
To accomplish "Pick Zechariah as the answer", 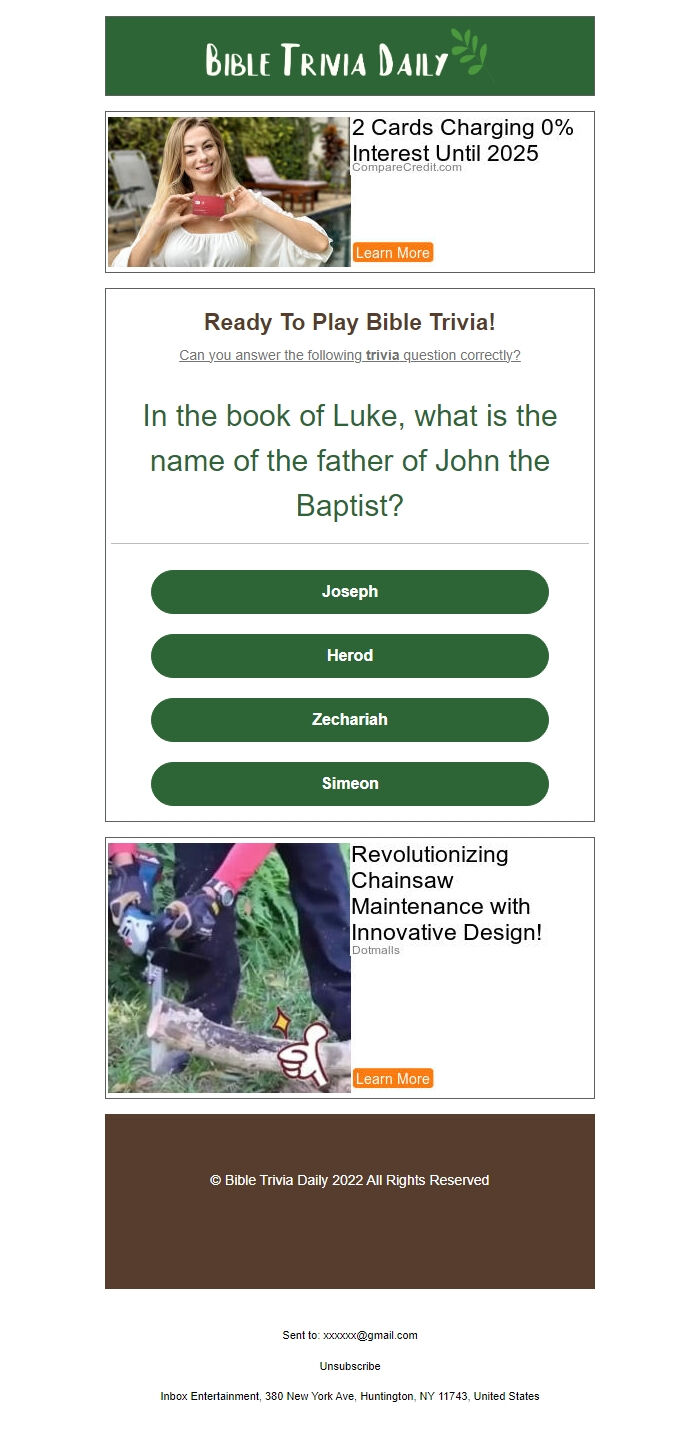I will (x=350, y=720).
